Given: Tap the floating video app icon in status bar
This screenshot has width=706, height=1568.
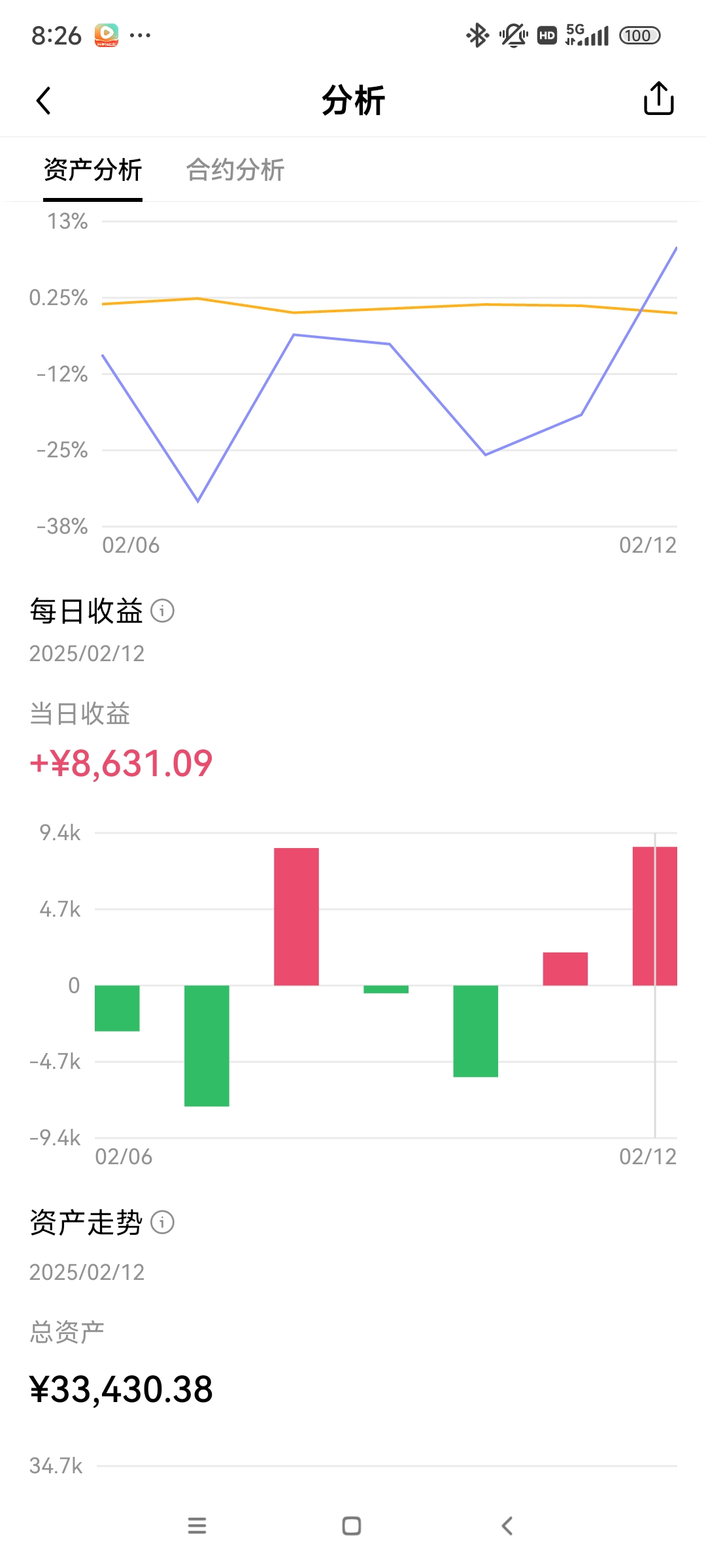Looking at the screenshot, I should [x=105, y=34].
